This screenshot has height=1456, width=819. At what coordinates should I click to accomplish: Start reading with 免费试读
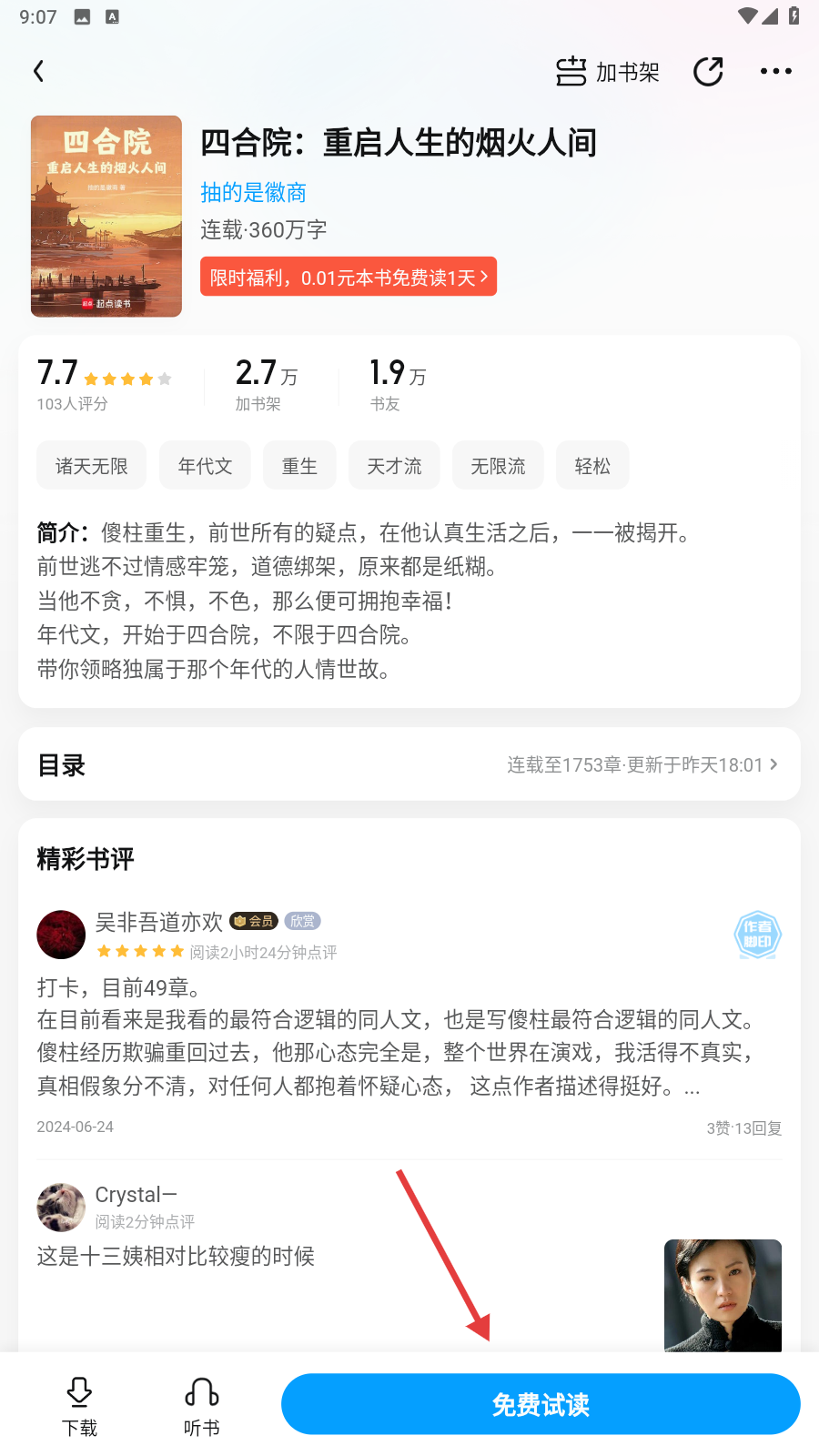541,1404
